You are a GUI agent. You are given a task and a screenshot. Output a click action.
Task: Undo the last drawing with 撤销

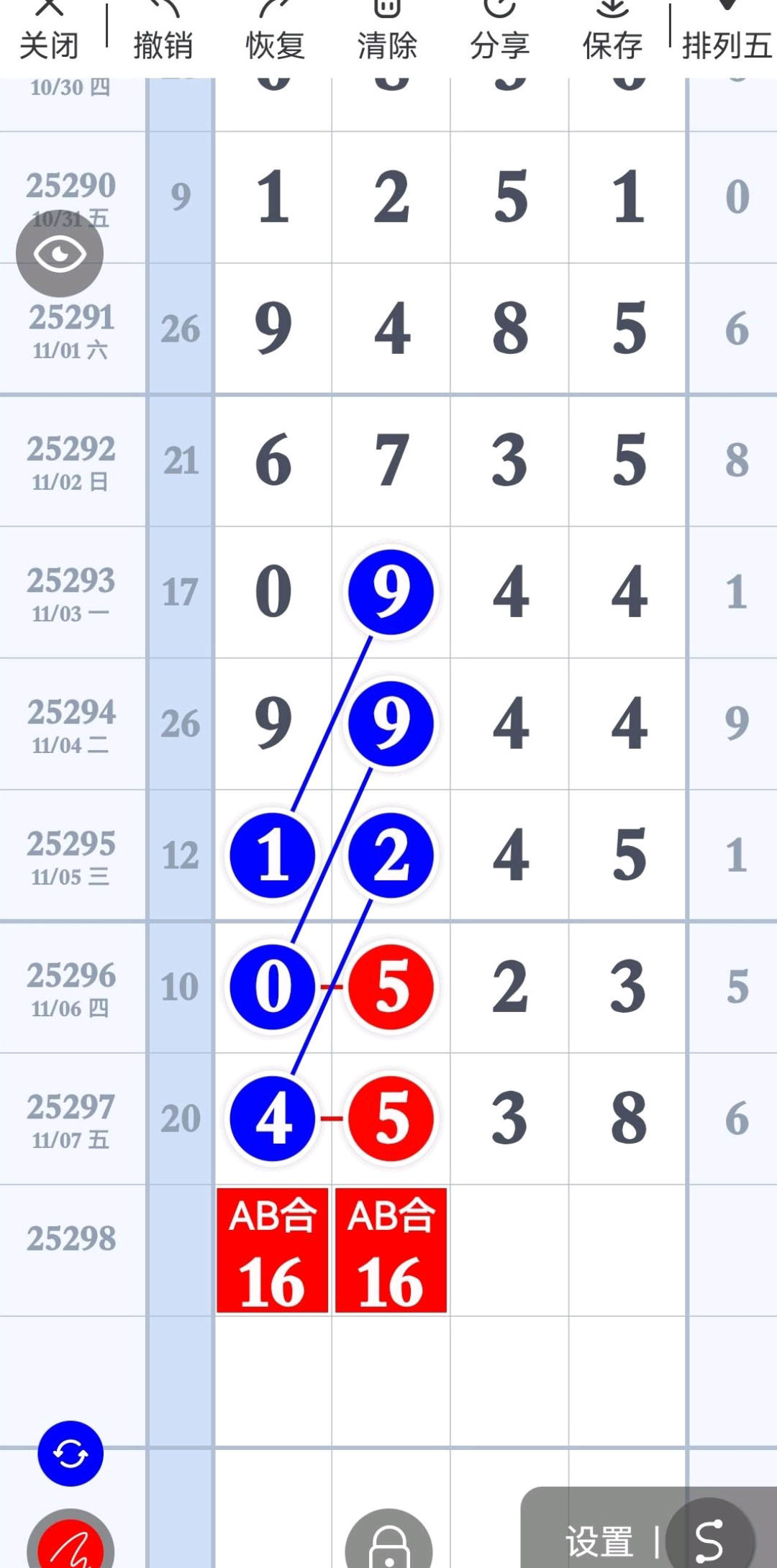[x=163, y=32]
